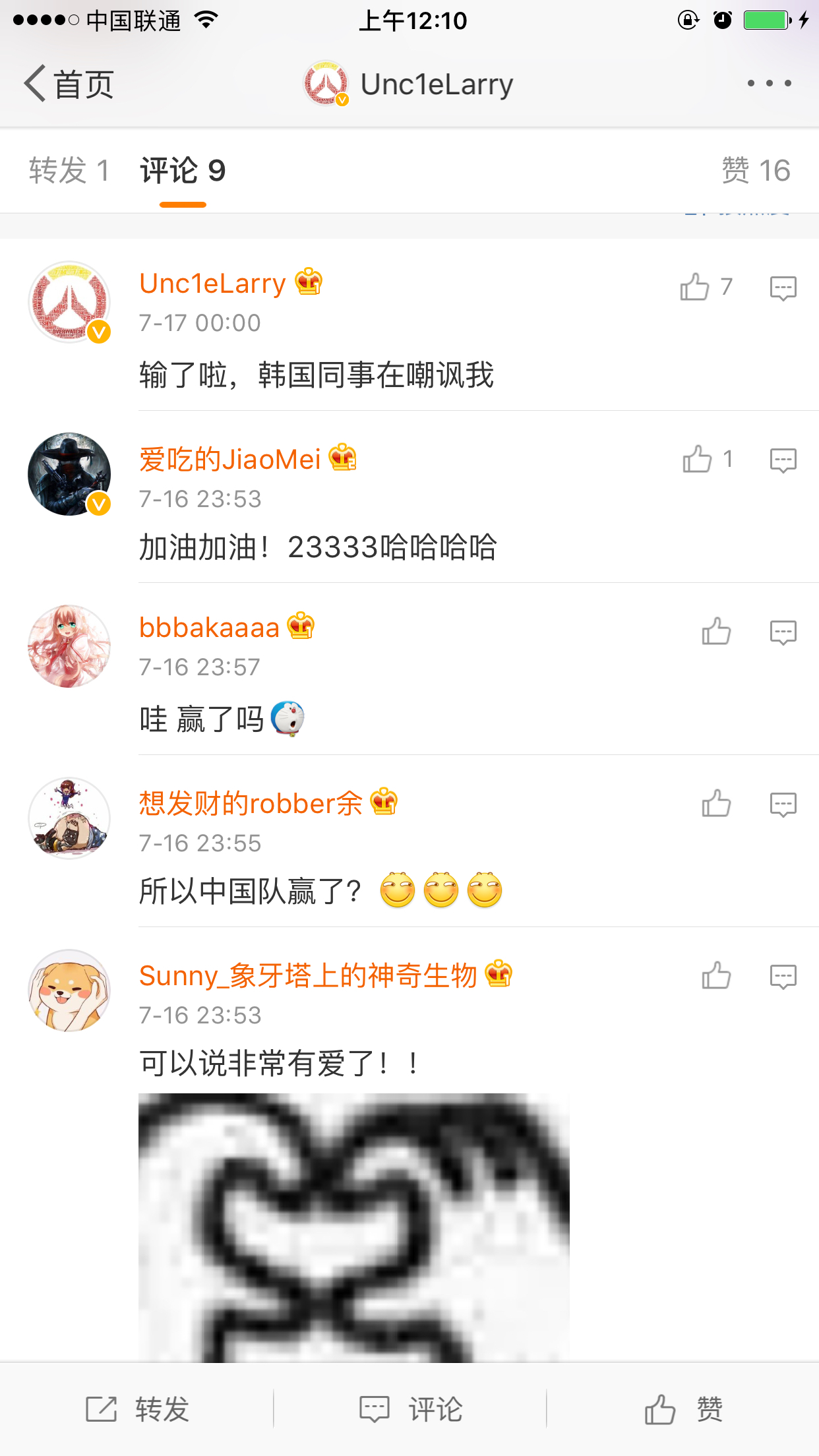Like bbbakaaaa's comment
Screen dimensions: 819x1456
click(x=716, y=632)
